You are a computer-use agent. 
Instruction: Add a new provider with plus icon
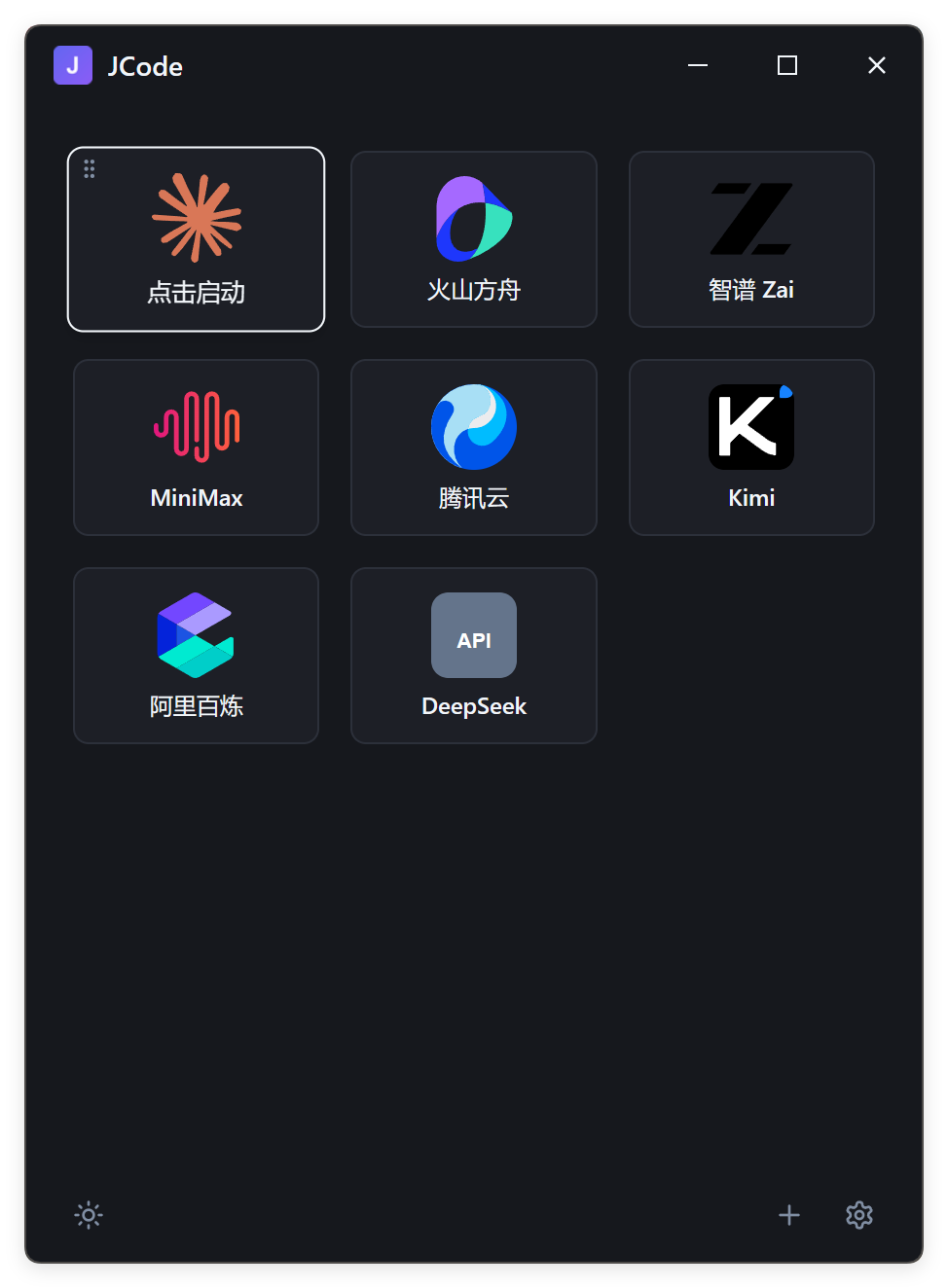point(789,1215)
